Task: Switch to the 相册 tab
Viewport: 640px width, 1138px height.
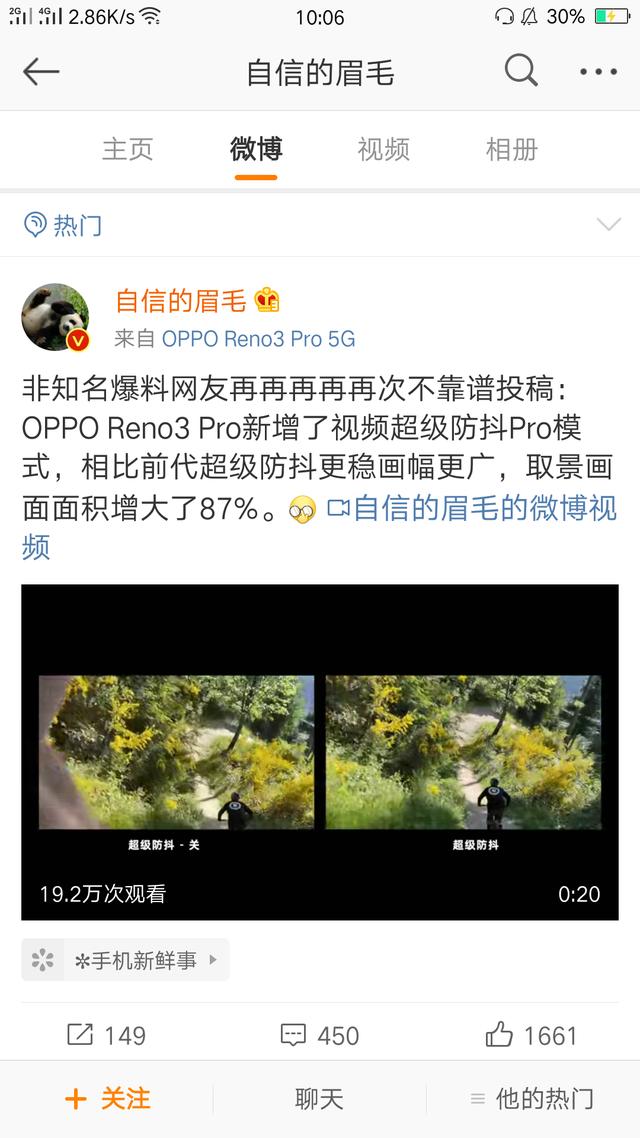Action: 512,150
